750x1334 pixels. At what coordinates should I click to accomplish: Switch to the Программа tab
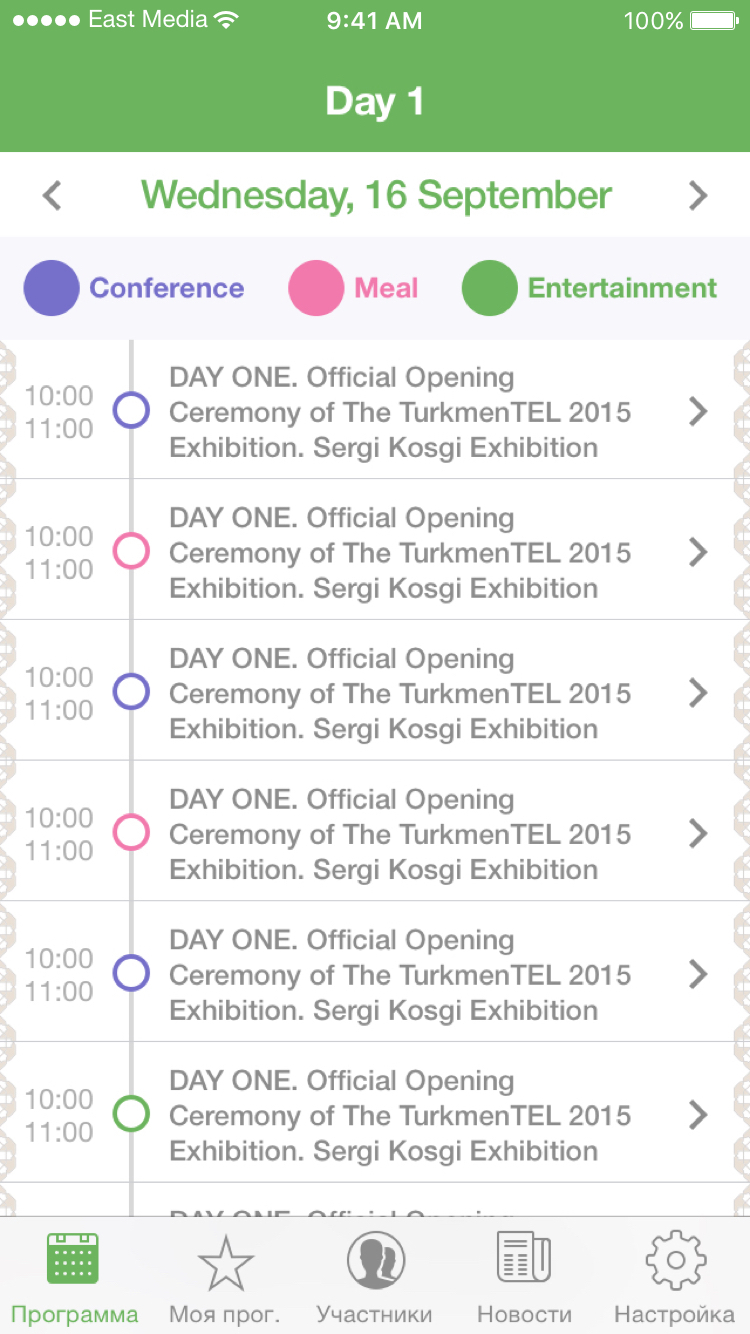tap(74, 1276)
